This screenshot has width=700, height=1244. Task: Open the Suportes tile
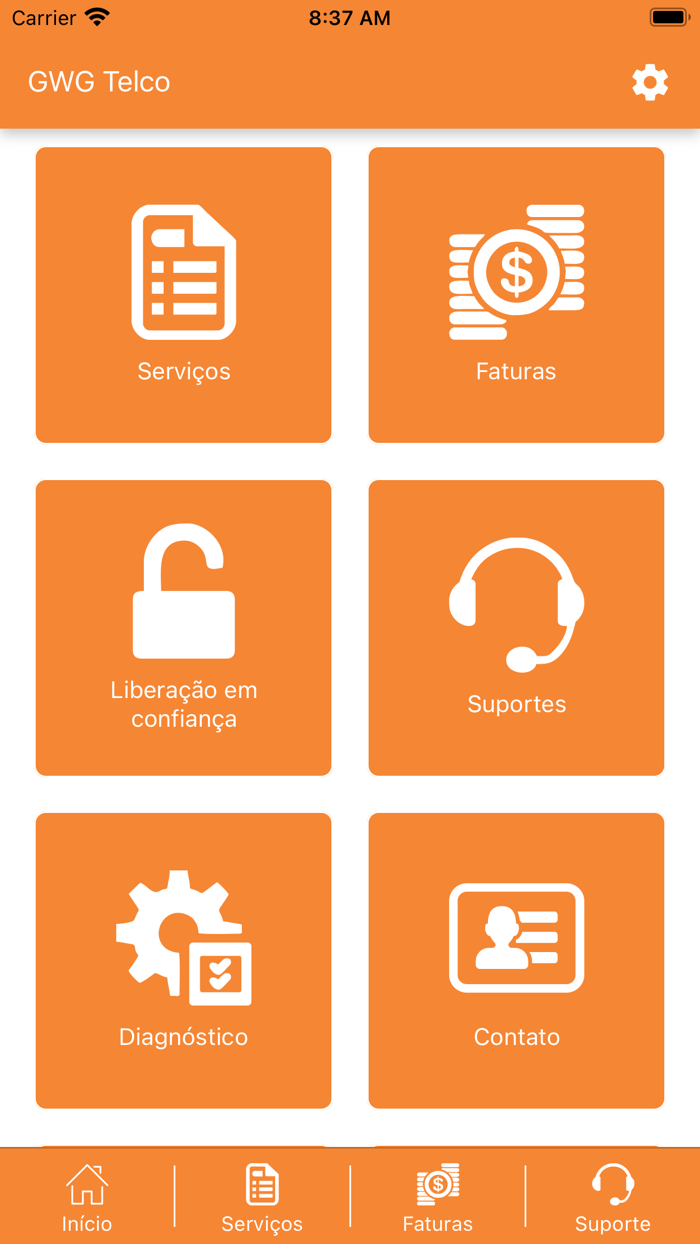click(x=516, y=628)
